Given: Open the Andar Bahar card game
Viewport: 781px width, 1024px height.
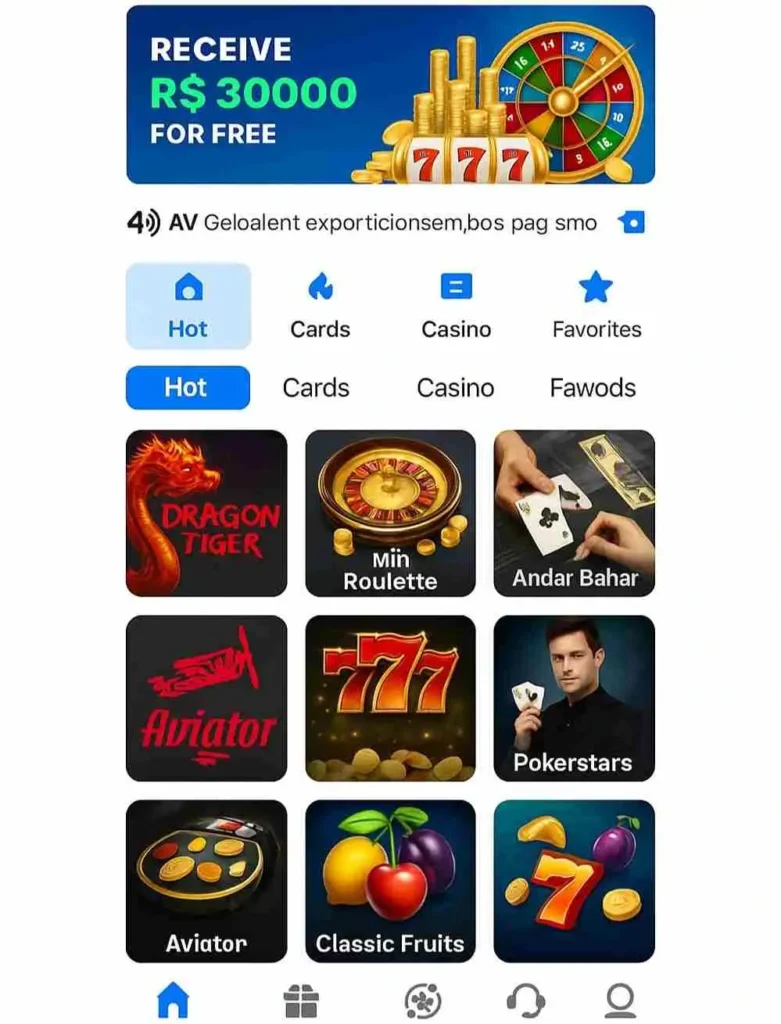Looking at the screenshot, I should coord(574,513).
